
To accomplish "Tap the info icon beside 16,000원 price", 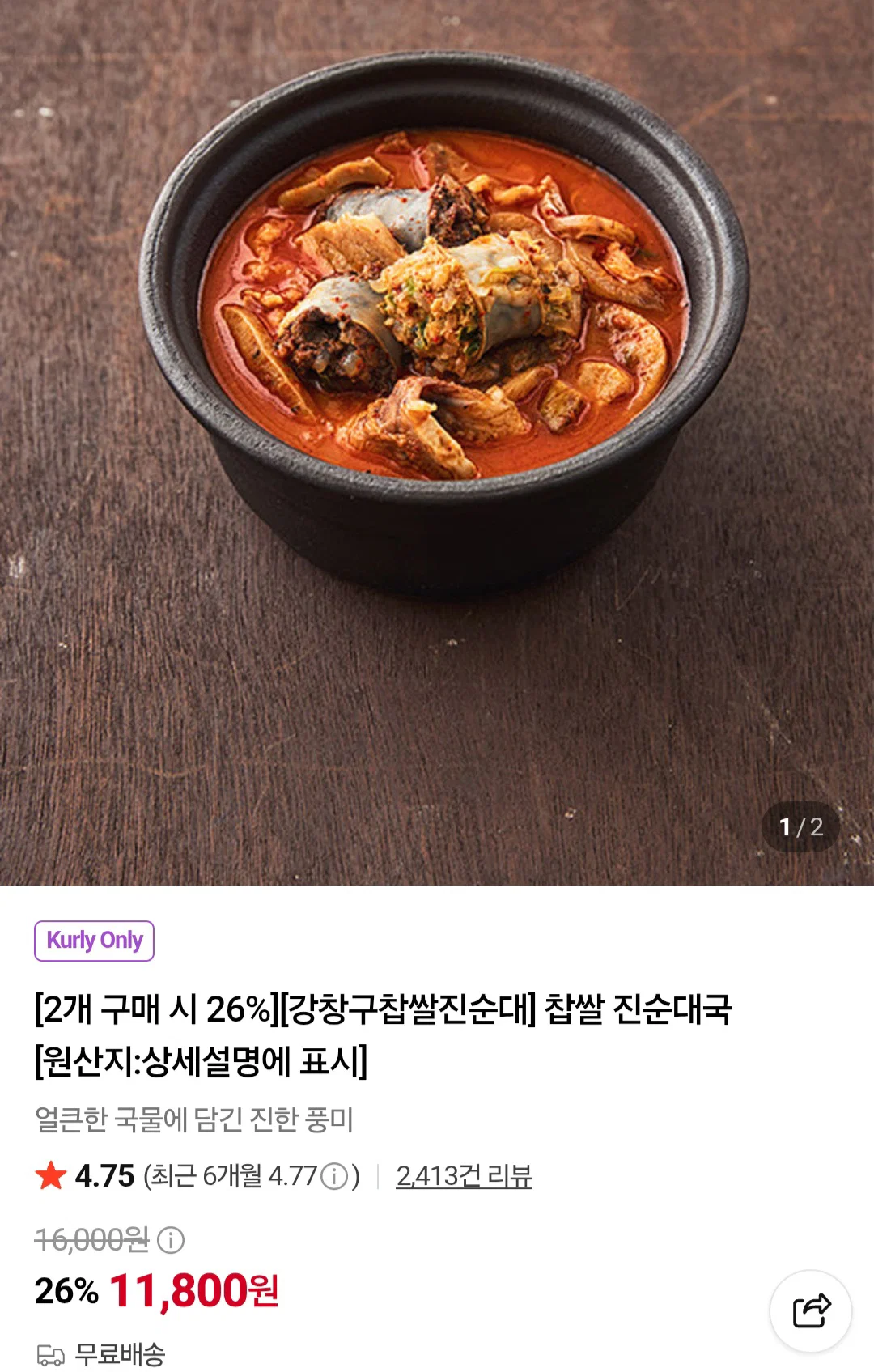I will (x=171, y=1239).
